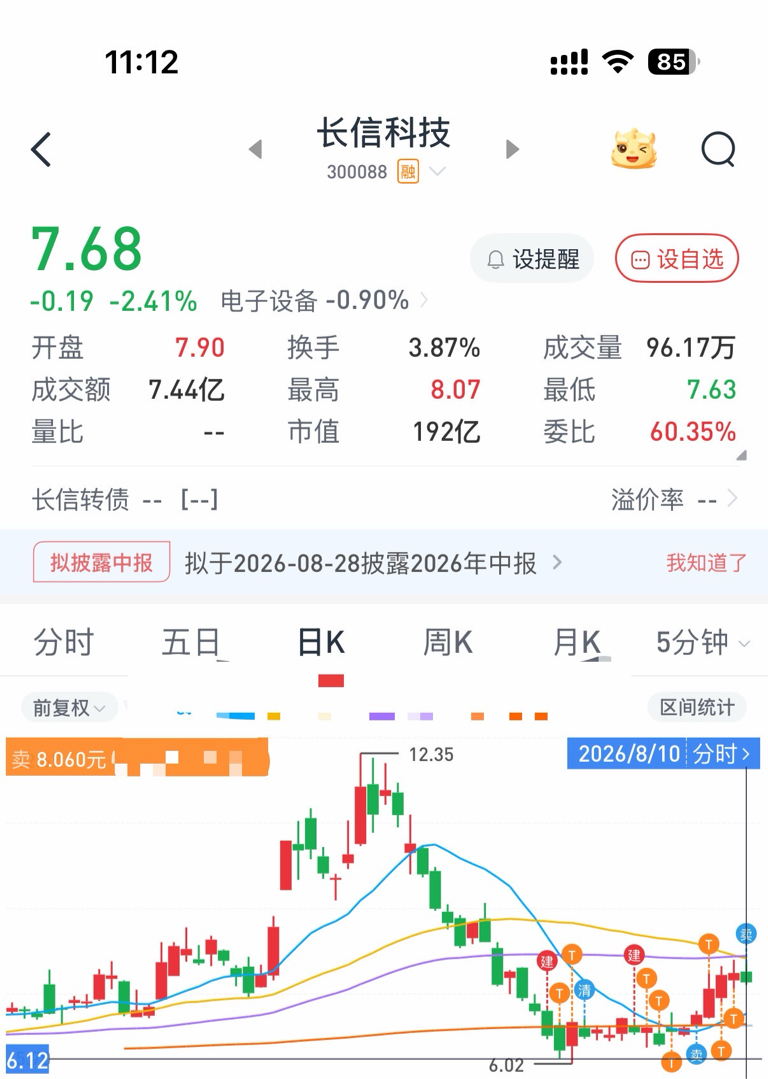Viewport: 768px width, 1079px height.
Task: Switch to the next stock with right triangle
Action: (512, 149)
